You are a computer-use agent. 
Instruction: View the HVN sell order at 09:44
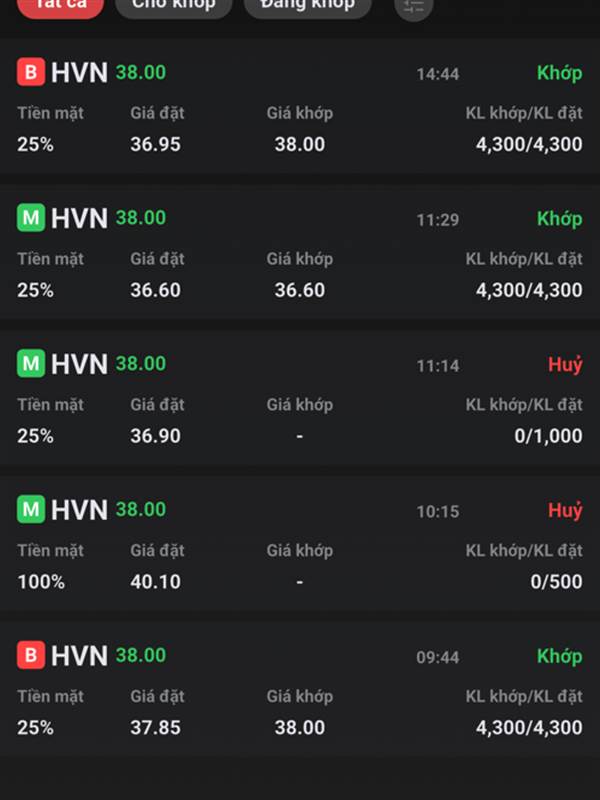300,689
